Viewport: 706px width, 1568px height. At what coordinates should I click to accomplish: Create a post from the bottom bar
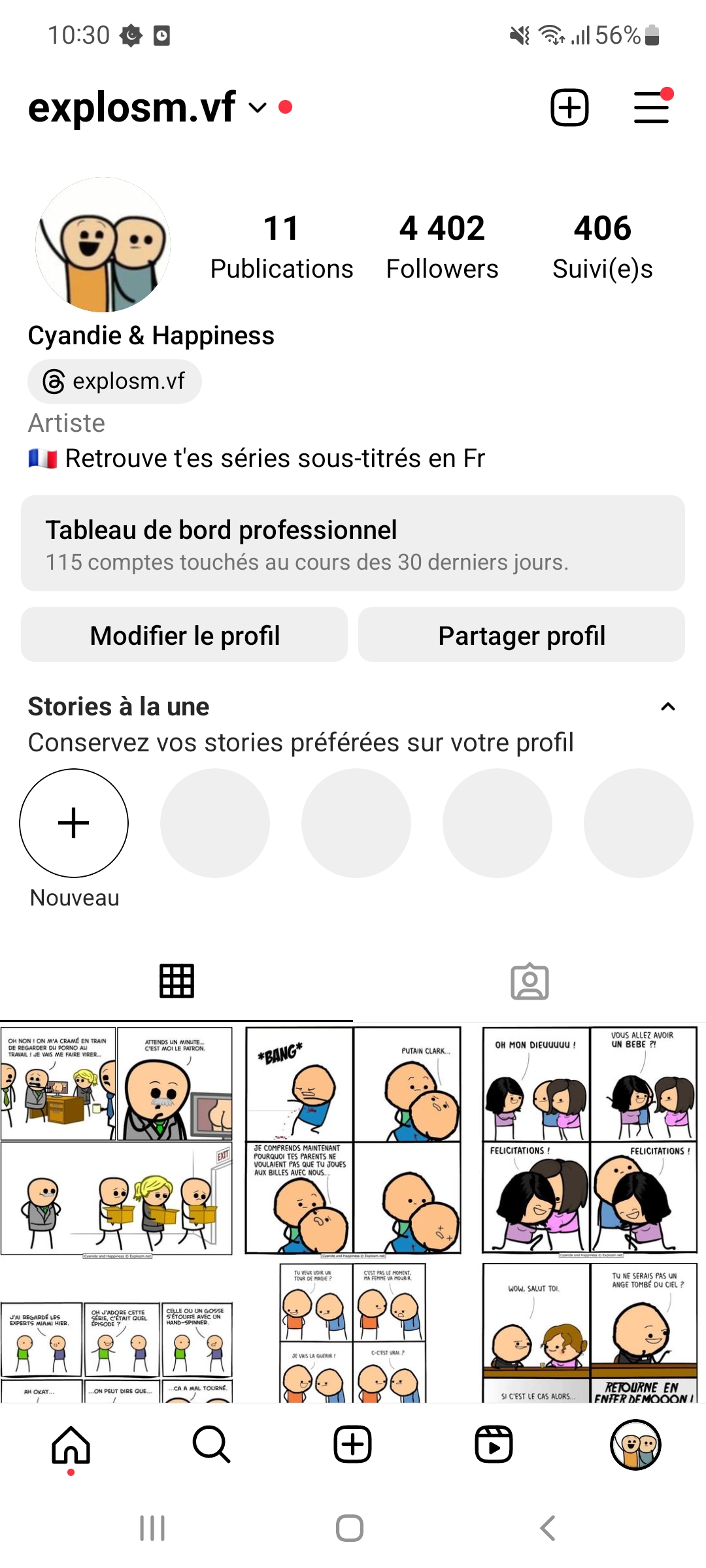[x=353, y=1444]
